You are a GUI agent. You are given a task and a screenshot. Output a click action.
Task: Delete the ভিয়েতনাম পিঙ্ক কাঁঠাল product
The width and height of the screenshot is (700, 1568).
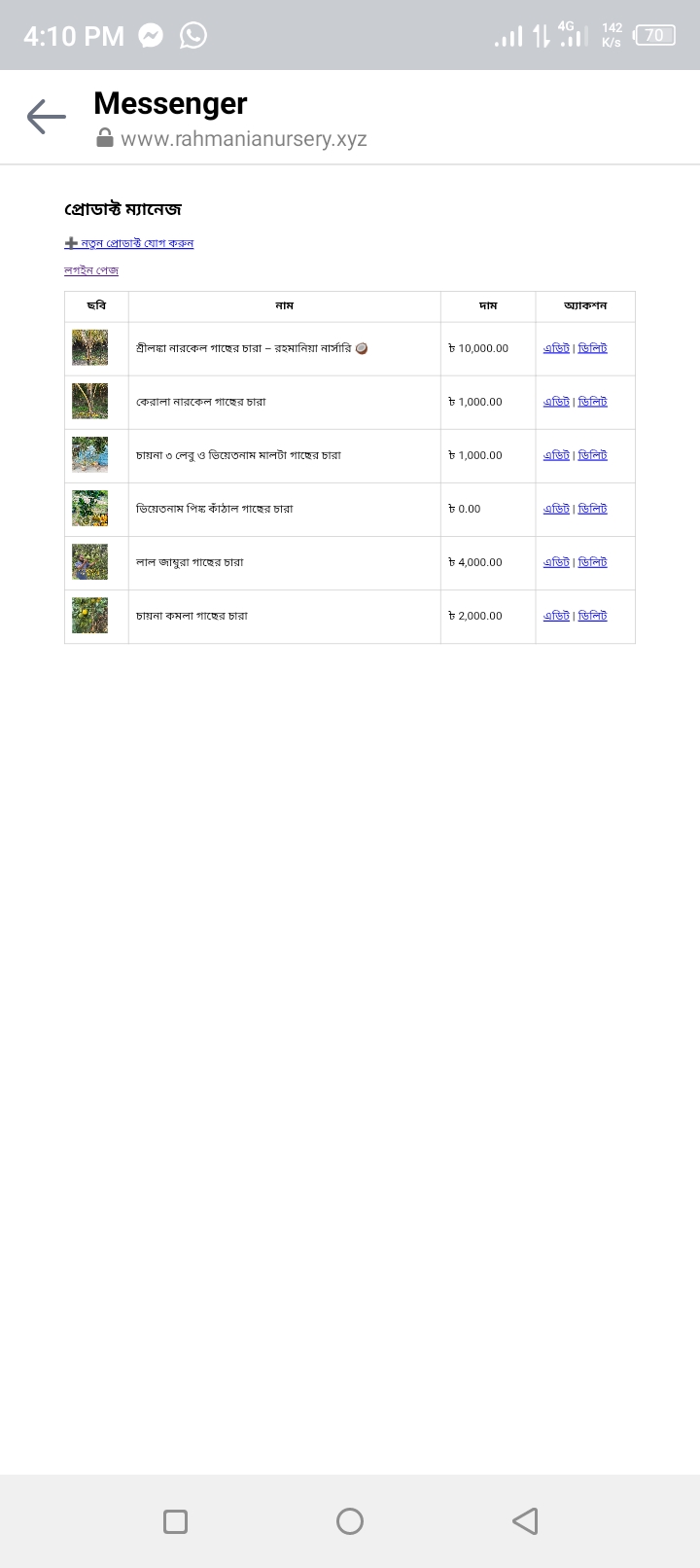(x=592, y=509)
